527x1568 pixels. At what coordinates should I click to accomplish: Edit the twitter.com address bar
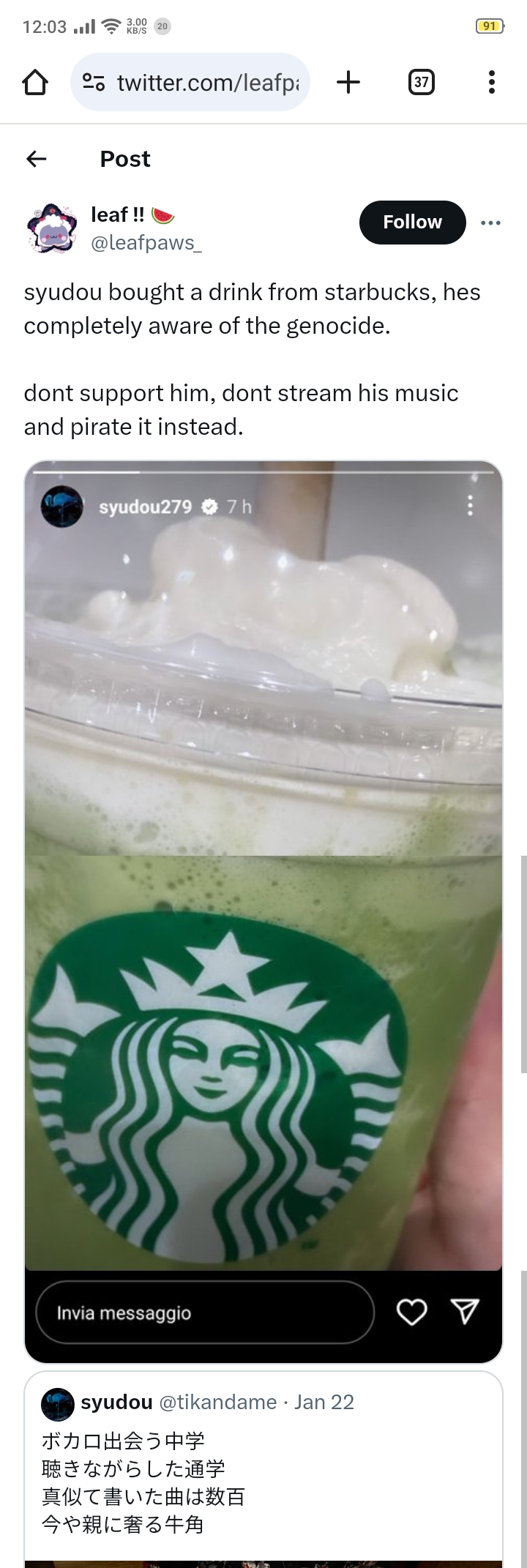[x=207, y=83]
